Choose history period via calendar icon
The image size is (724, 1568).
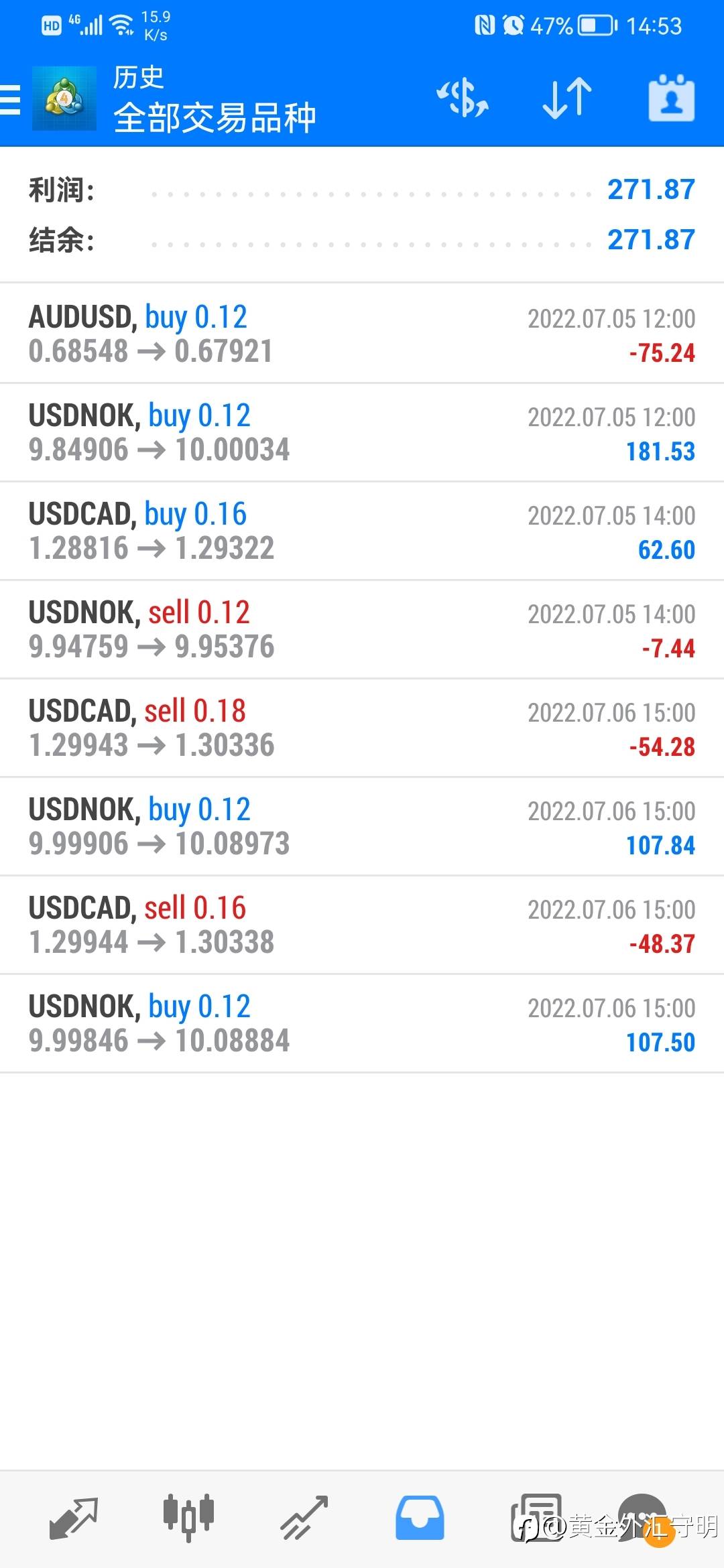[671, 99]
